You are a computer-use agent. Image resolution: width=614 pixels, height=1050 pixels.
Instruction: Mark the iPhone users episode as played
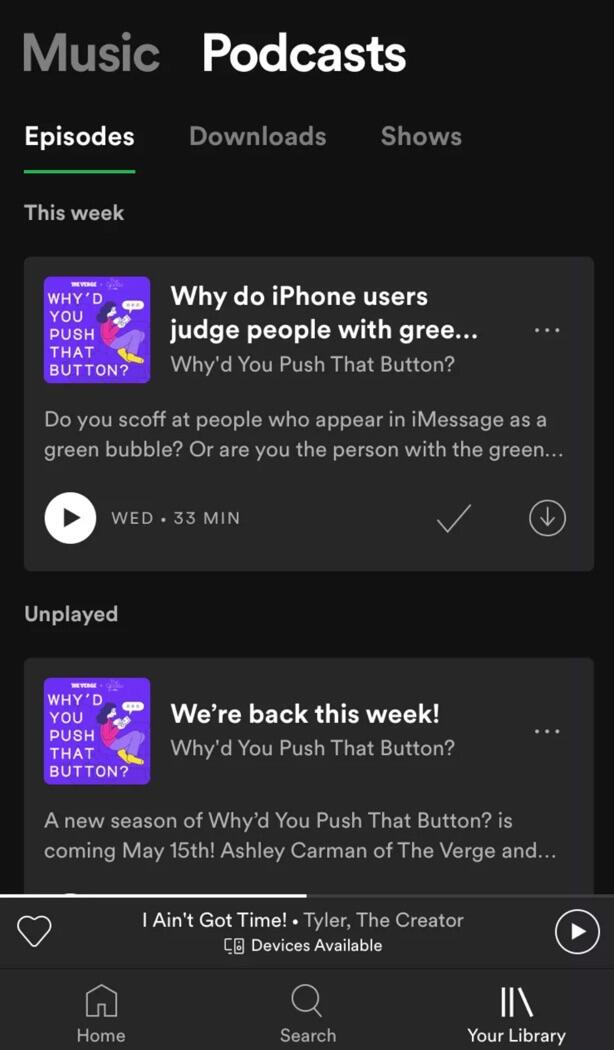click(x=454, y=518)
